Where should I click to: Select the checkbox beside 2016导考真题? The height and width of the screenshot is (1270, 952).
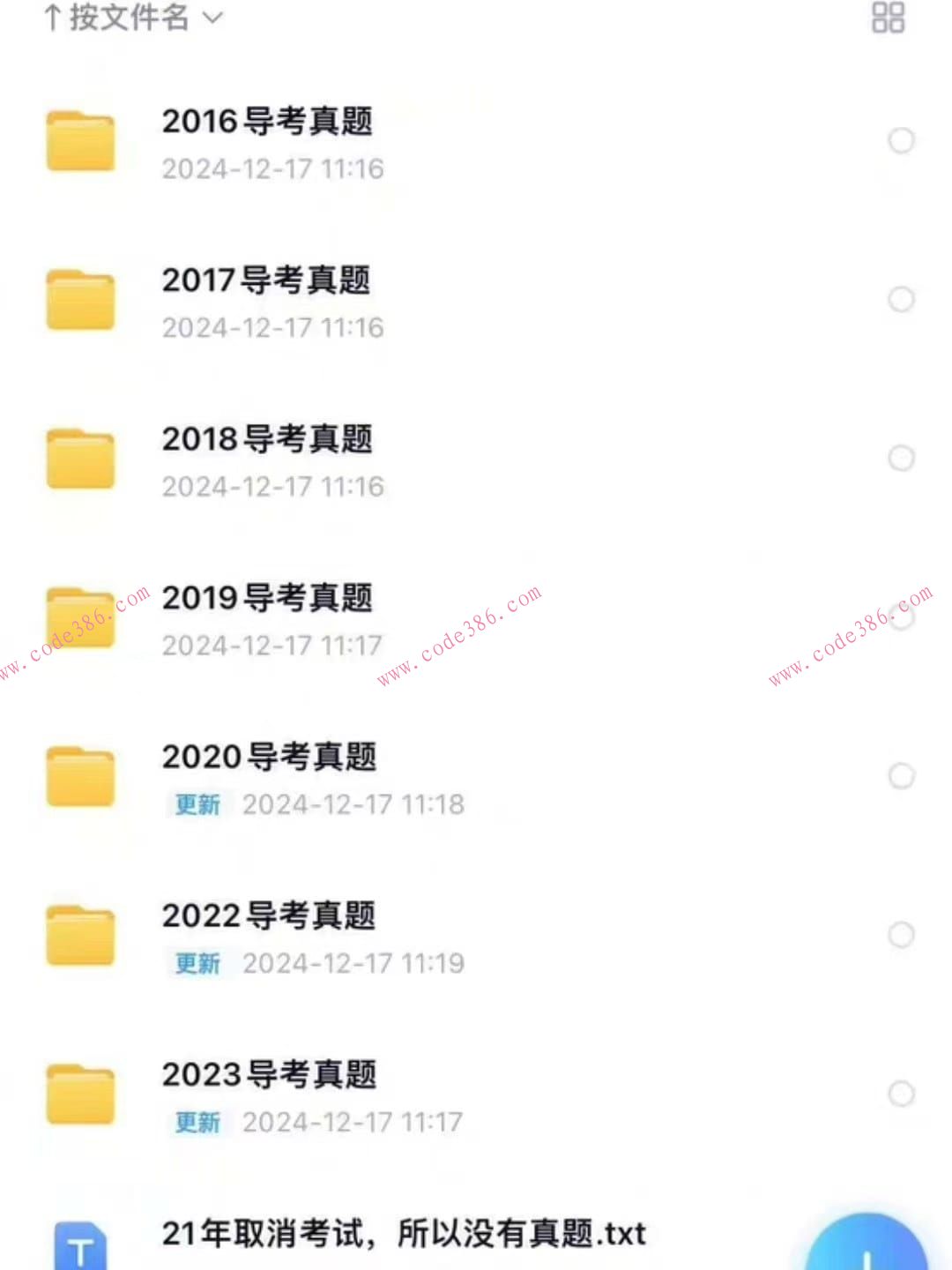pos(902,141)
